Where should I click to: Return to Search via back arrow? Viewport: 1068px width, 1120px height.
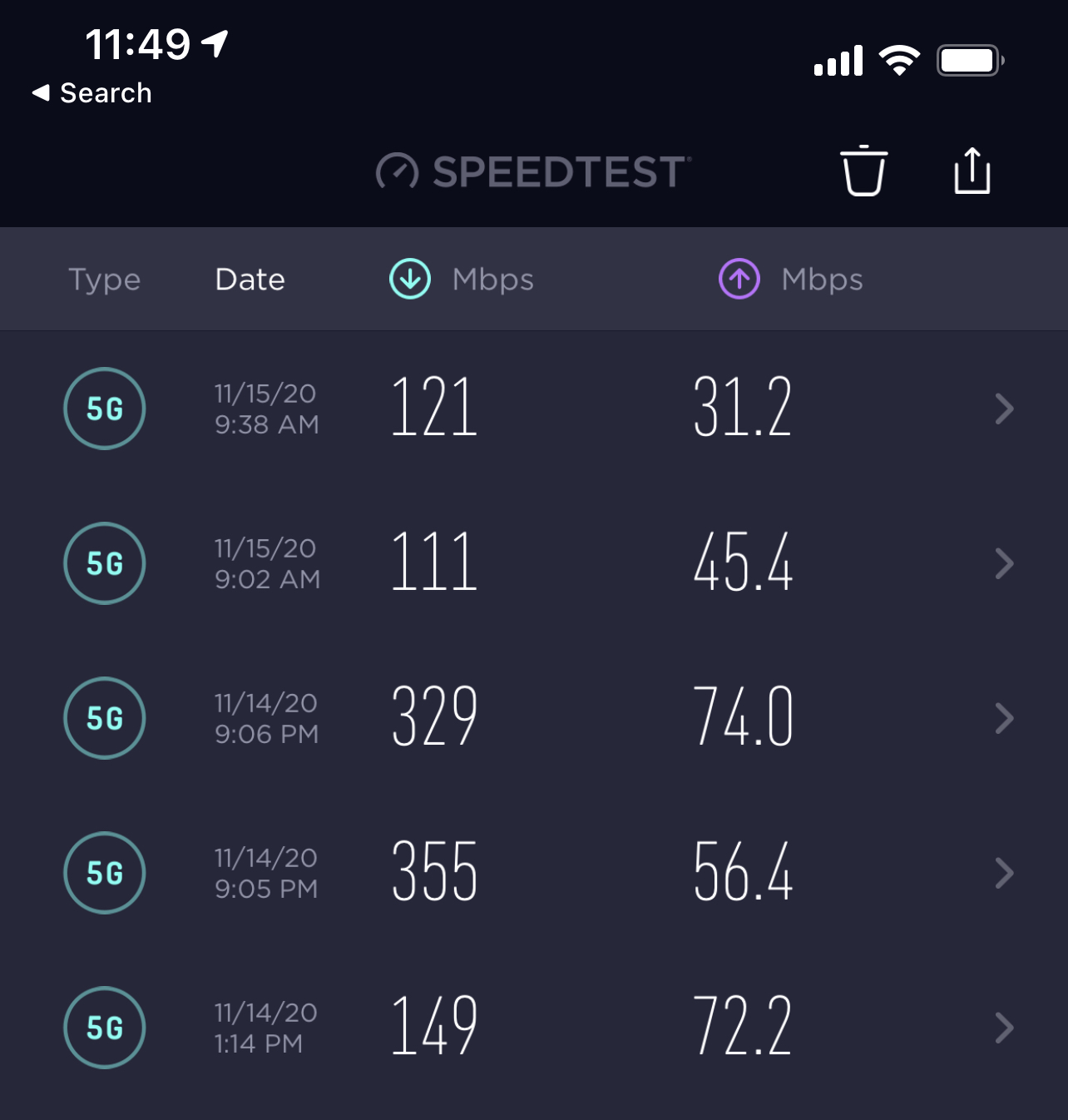(x=91, y=93)
